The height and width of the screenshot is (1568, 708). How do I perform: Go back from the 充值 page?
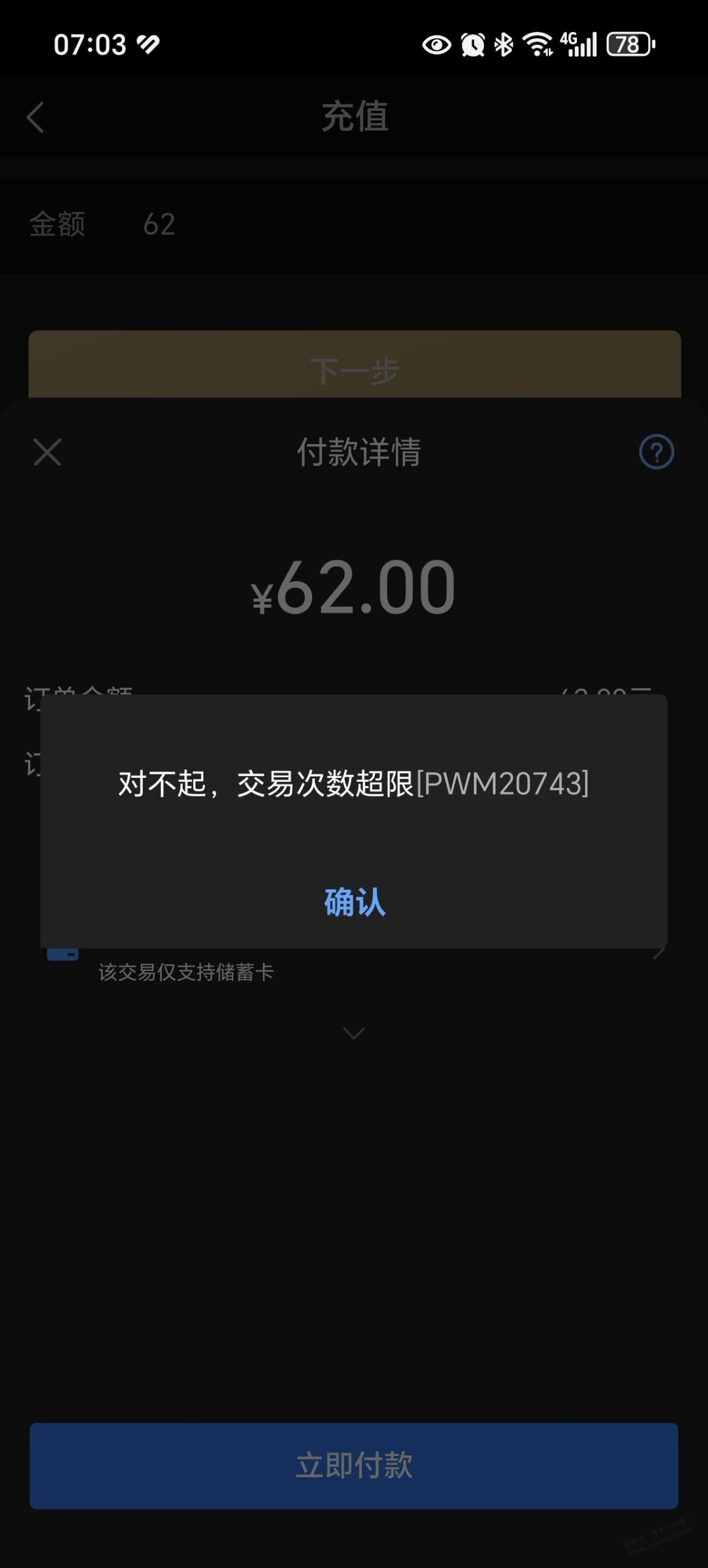[x=36, y=117]
